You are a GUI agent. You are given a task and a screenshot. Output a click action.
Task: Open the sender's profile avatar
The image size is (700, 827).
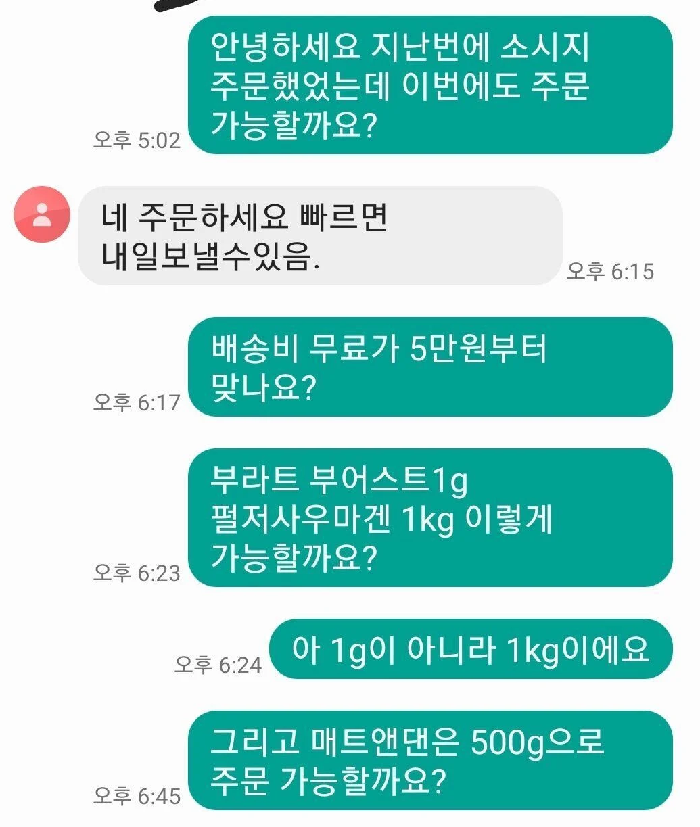pyautogui.click(x=42, y=214)
